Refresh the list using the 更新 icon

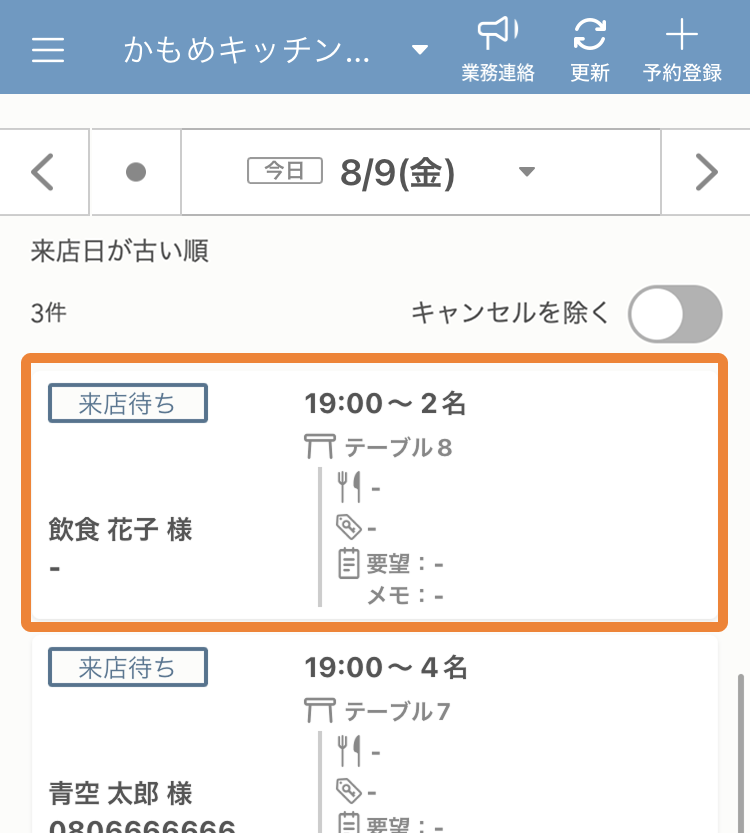(590, 47)
